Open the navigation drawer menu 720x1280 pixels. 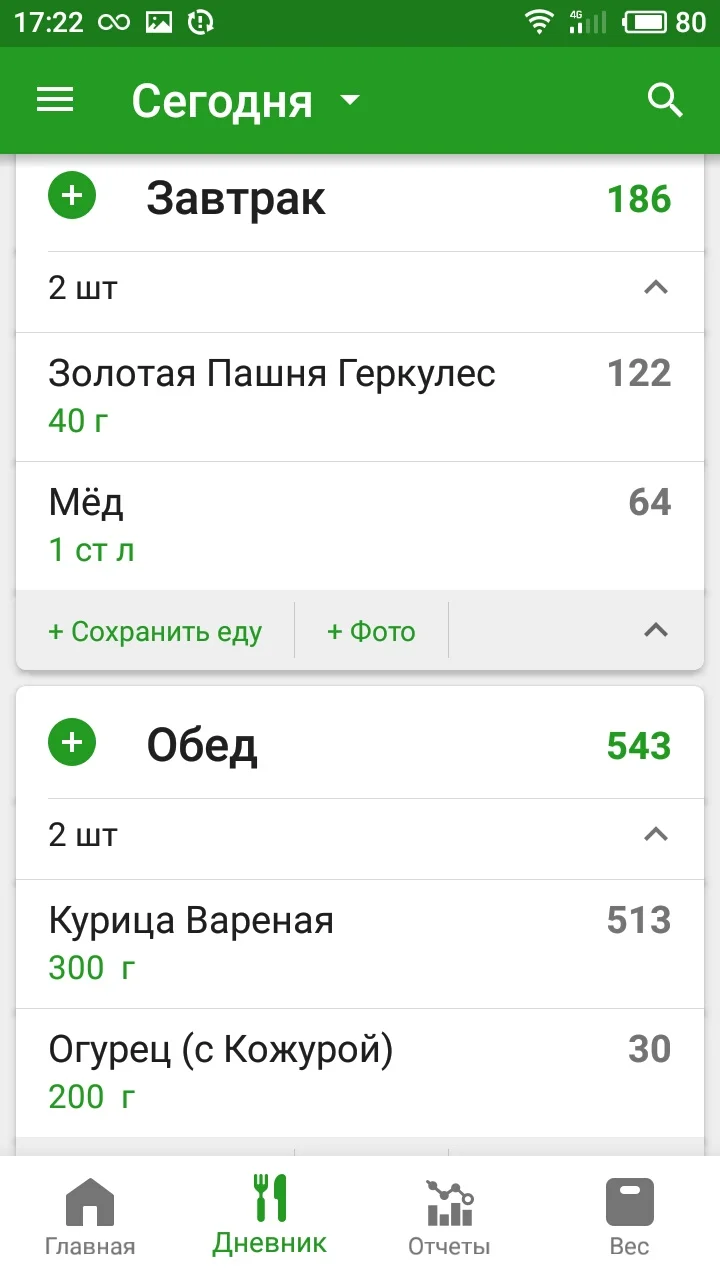(x=55, y=100)
